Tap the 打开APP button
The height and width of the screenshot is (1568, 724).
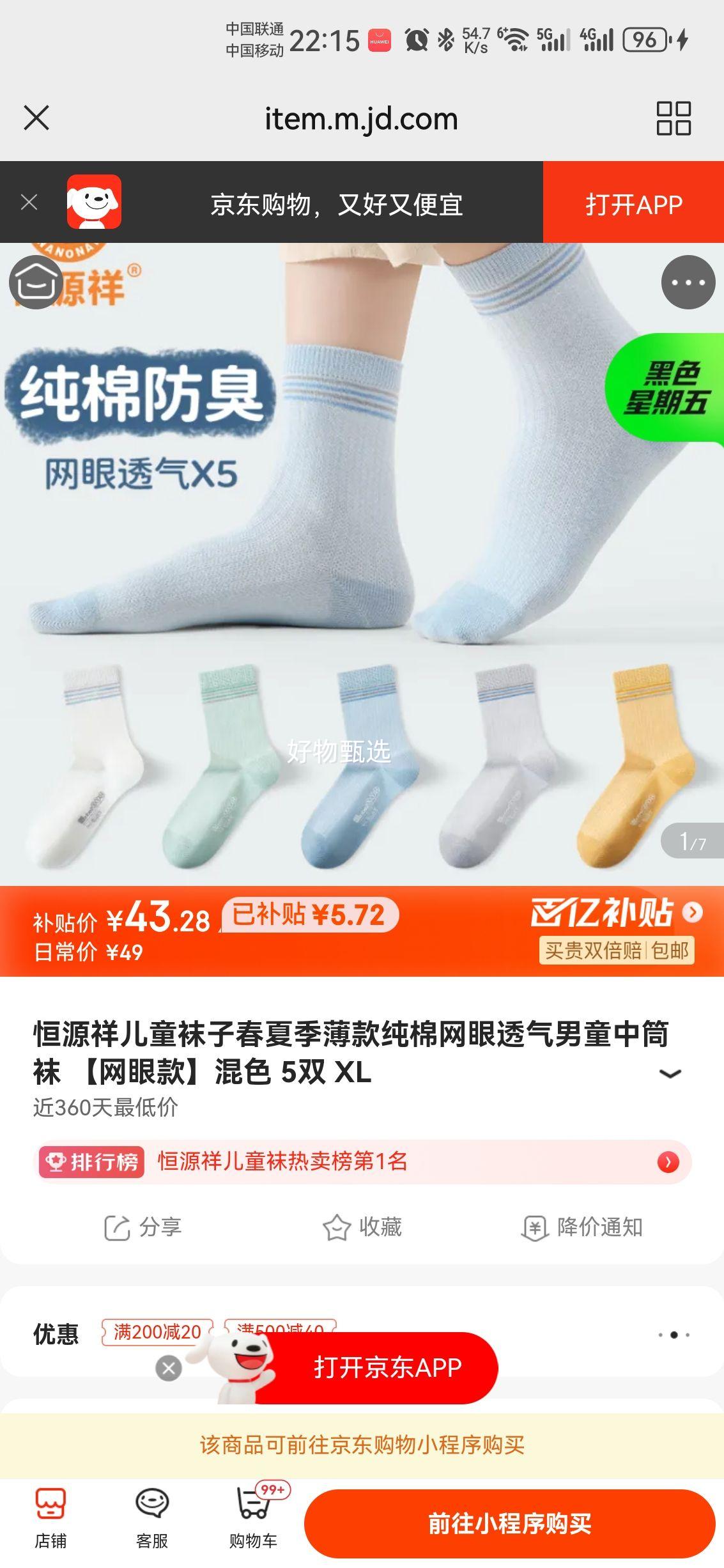633,203
